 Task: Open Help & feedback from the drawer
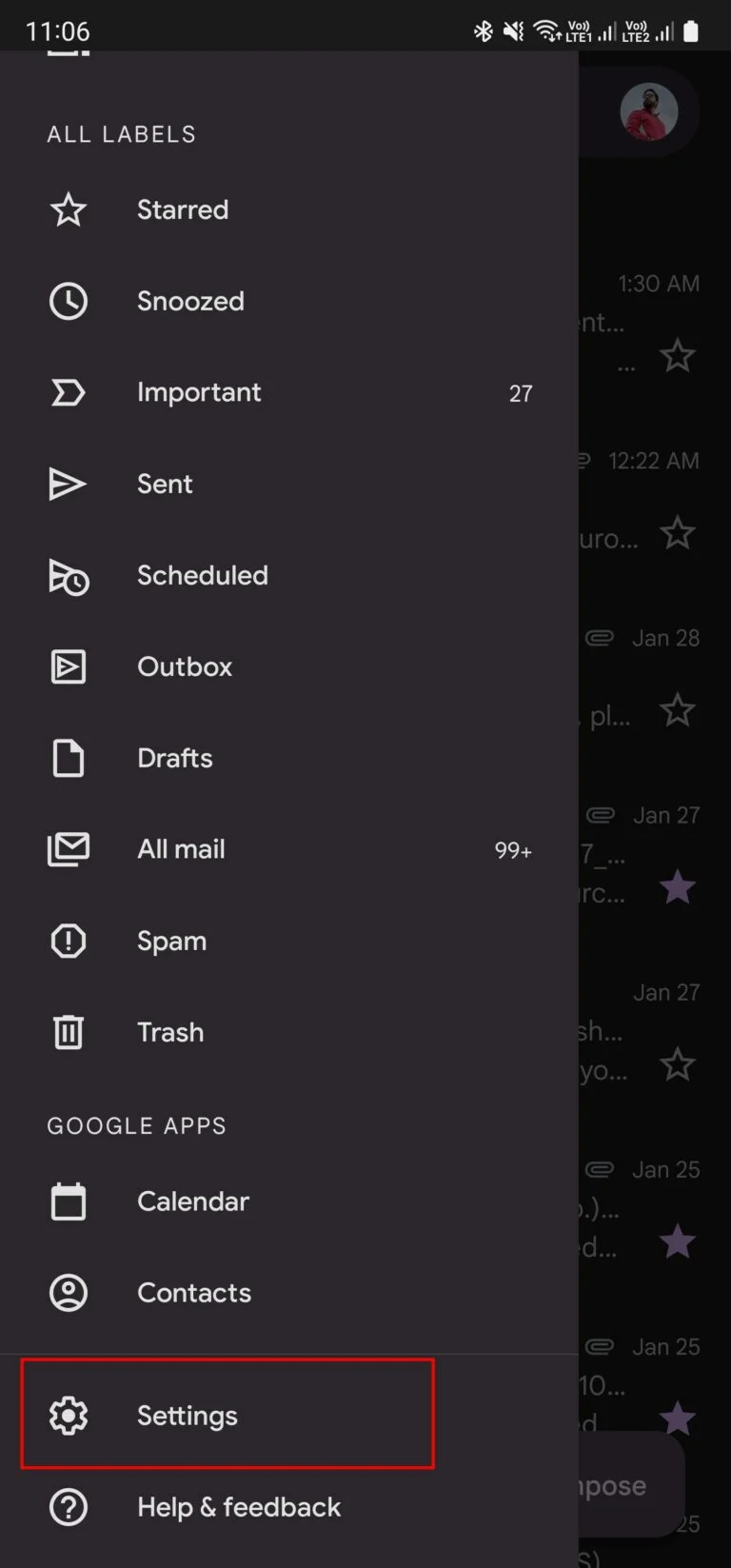[x=68, y=1507]
